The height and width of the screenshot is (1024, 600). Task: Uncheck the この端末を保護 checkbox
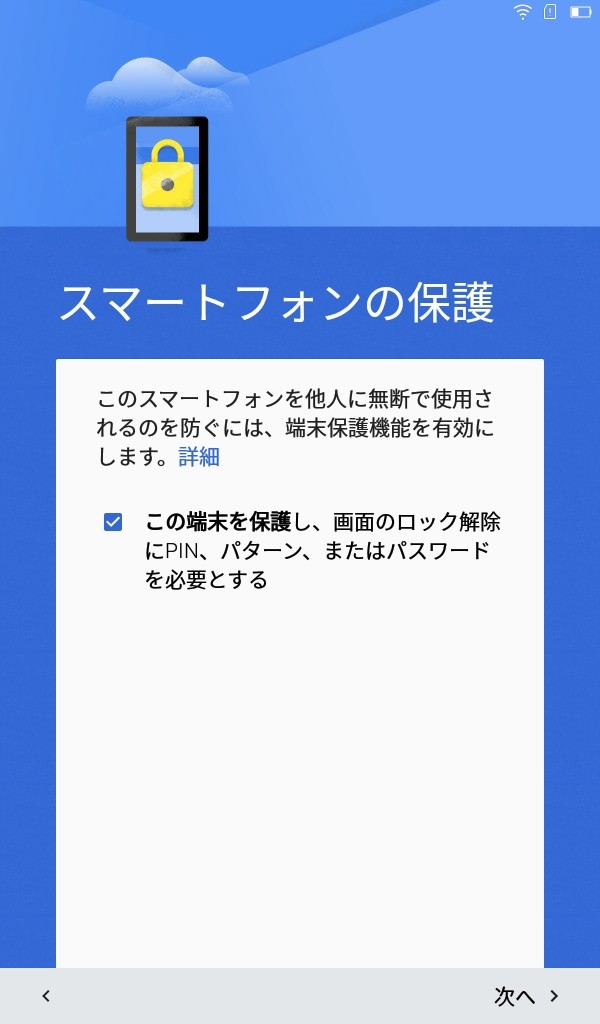click(x=113, y=522)
